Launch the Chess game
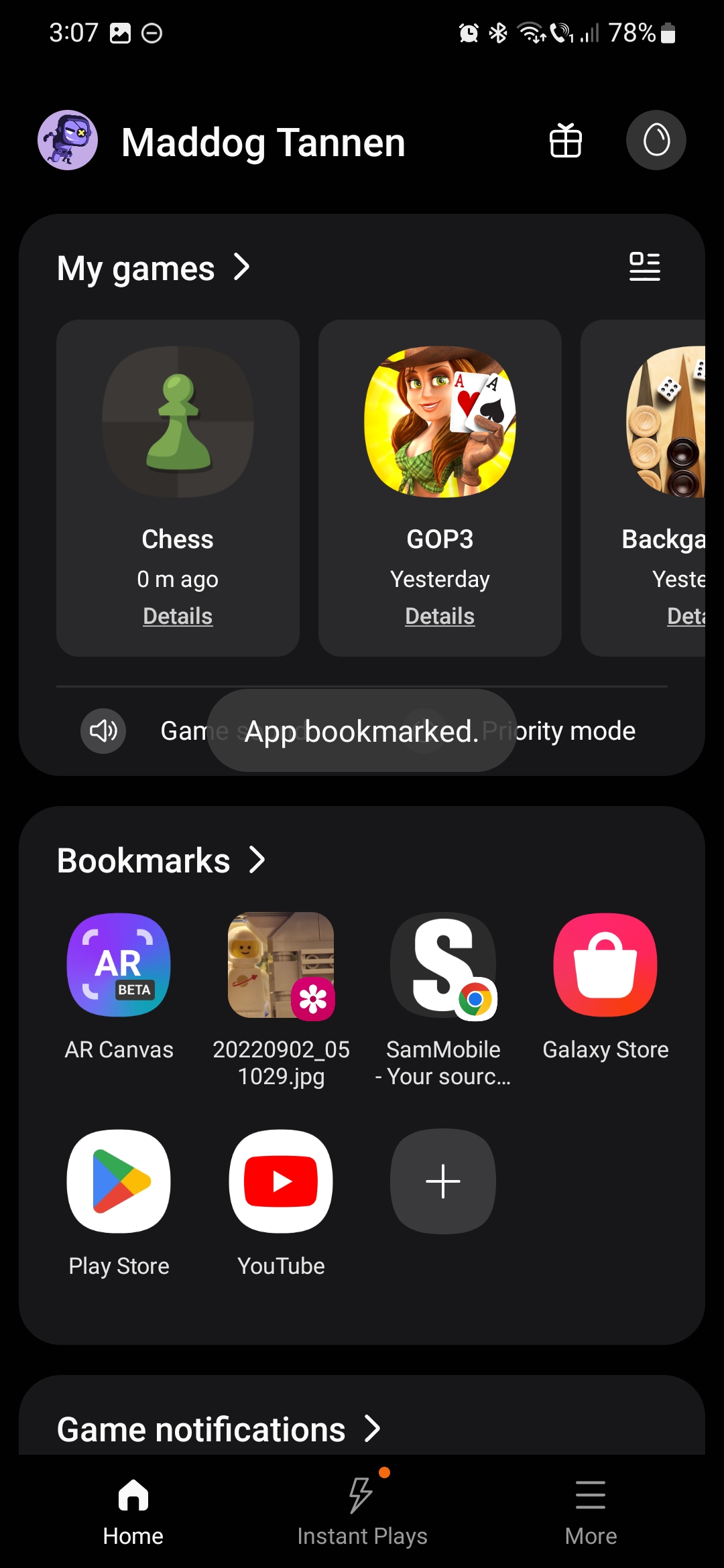Screen dimensions: 724x1568 point(178,422)
